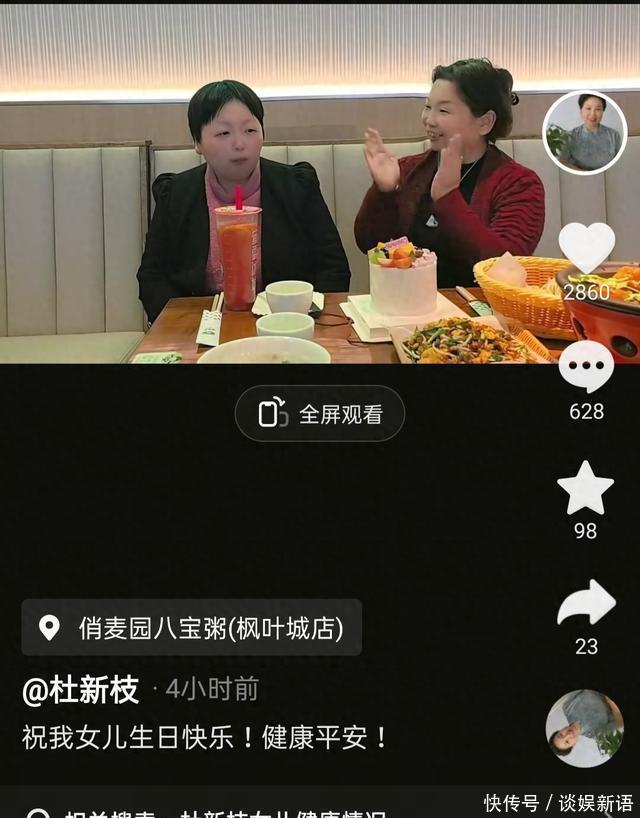Open the comments with 628 replies
This screenshot has height=818, width=640.
[x=586, y=367]
